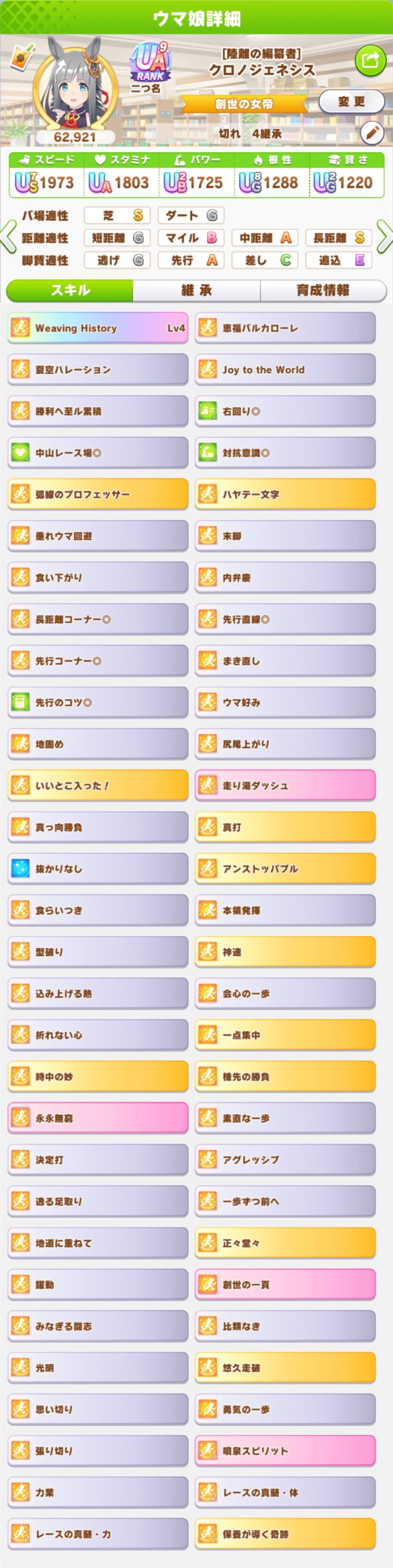The image size is (393, 1568).
Task: Switch to the 継承 tab
Action: pos(196,290)
